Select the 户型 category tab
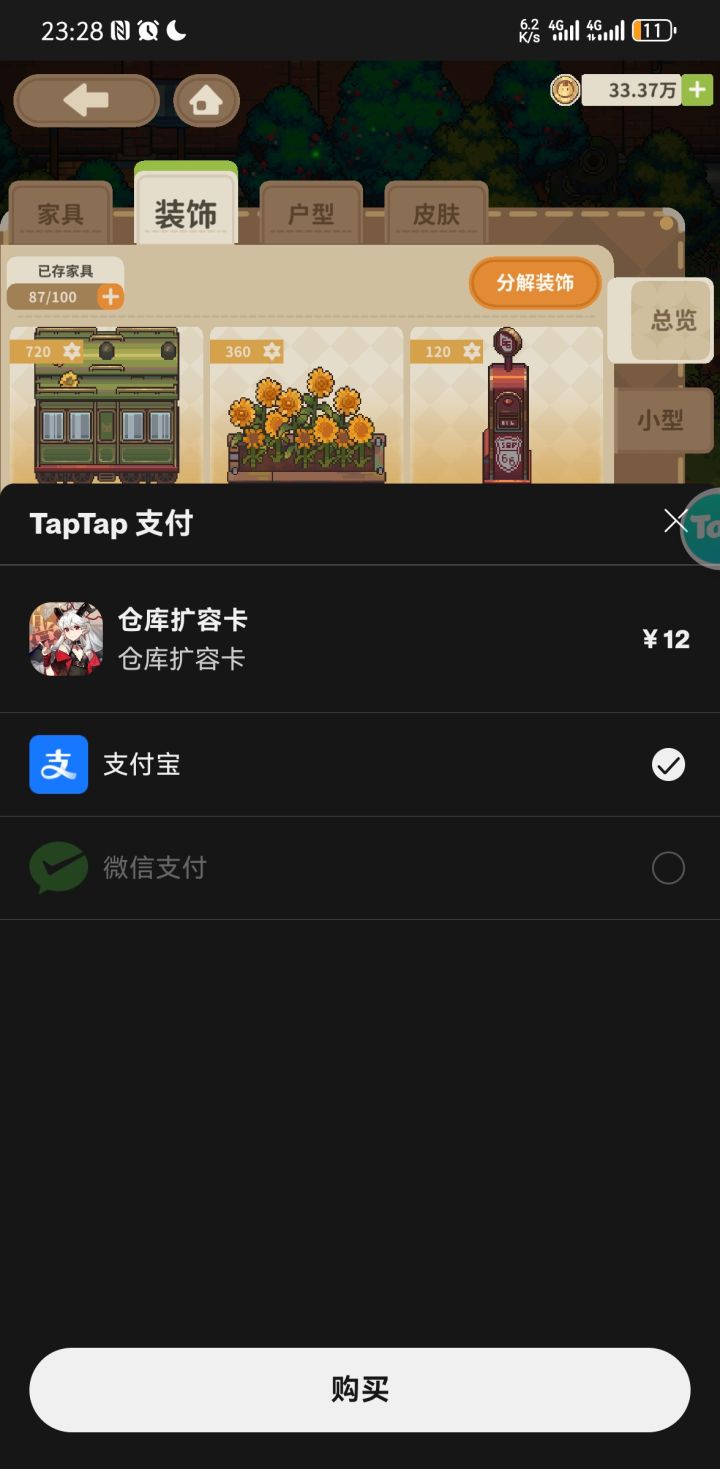720x1469 pixels. click(310, 210)
